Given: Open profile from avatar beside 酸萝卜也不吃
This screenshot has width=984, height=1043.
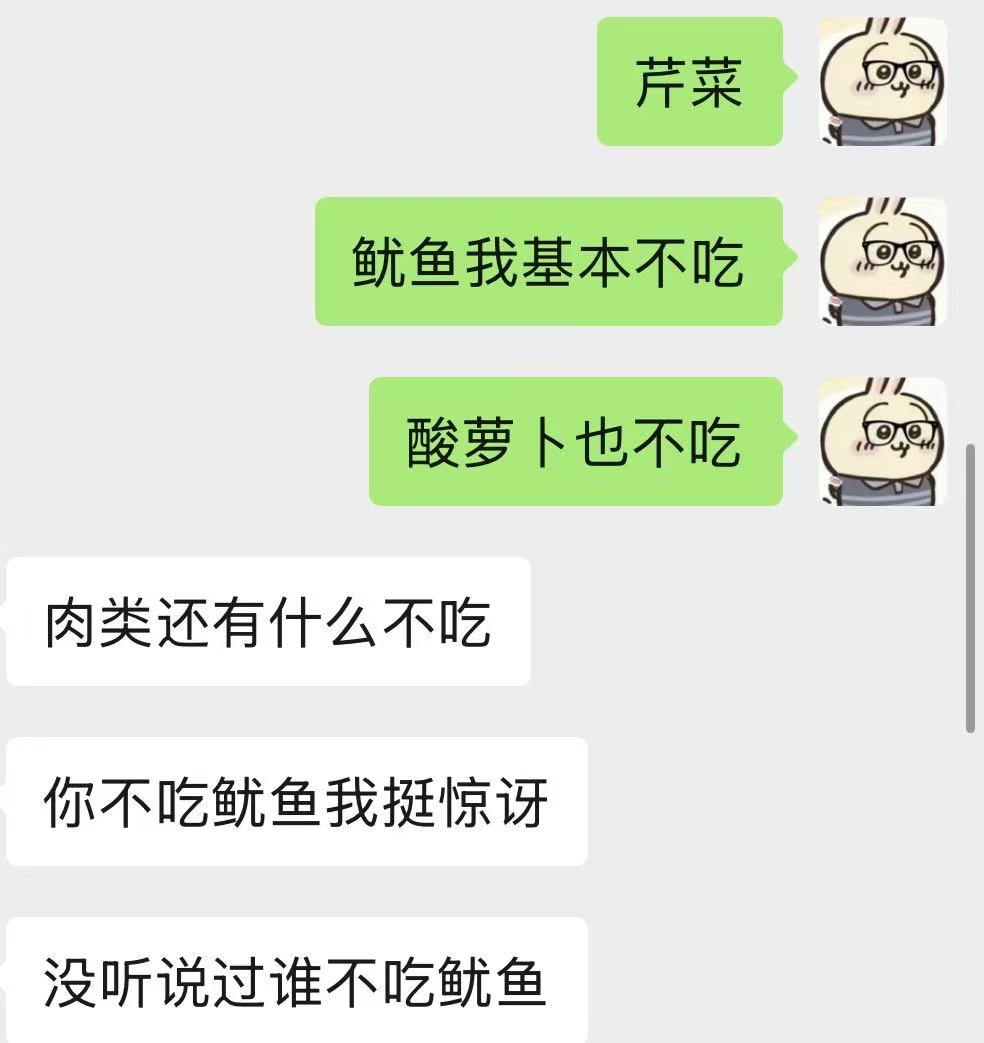Looking at the screenshot, I should (882, 441).
